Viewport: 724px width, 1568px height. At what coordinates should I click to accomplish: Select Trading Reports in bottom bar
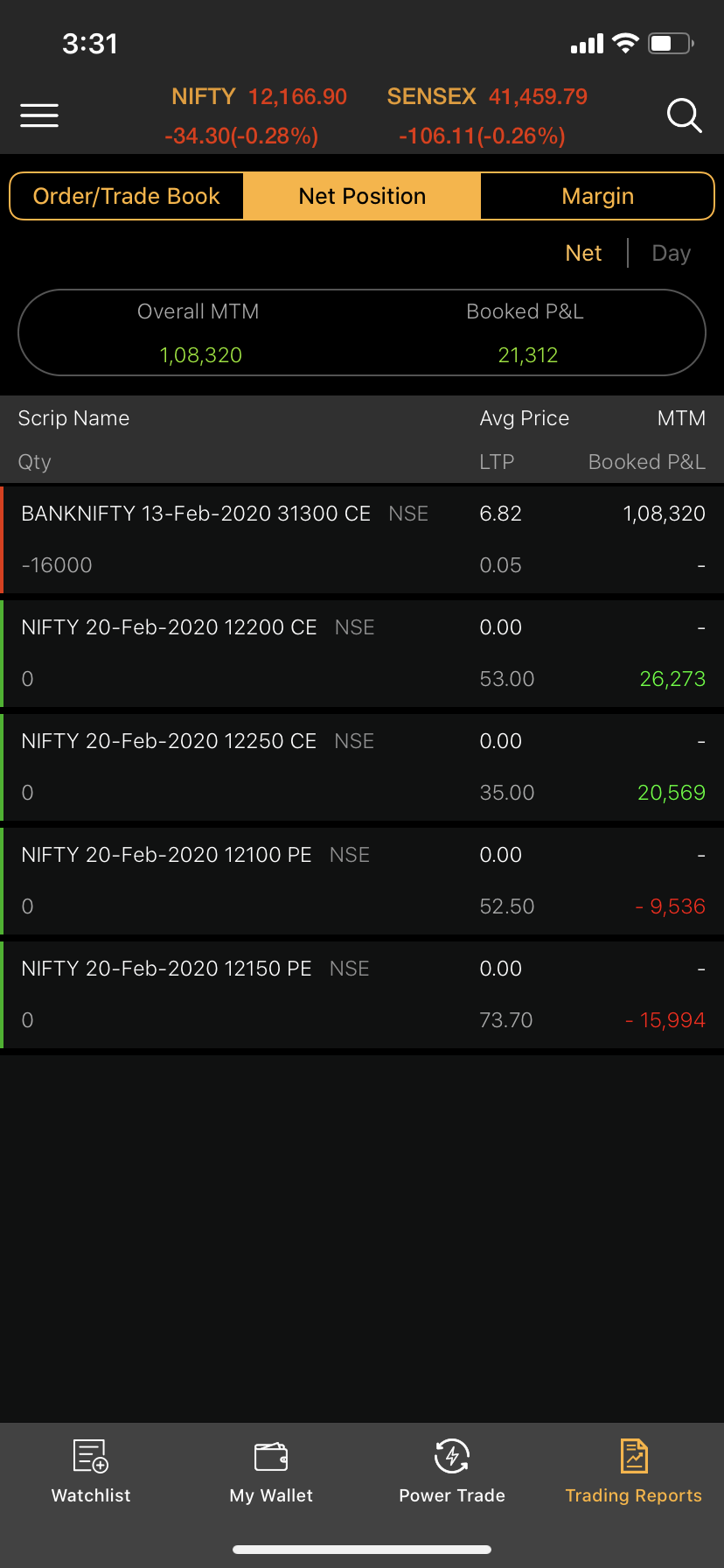(633, 1472)
